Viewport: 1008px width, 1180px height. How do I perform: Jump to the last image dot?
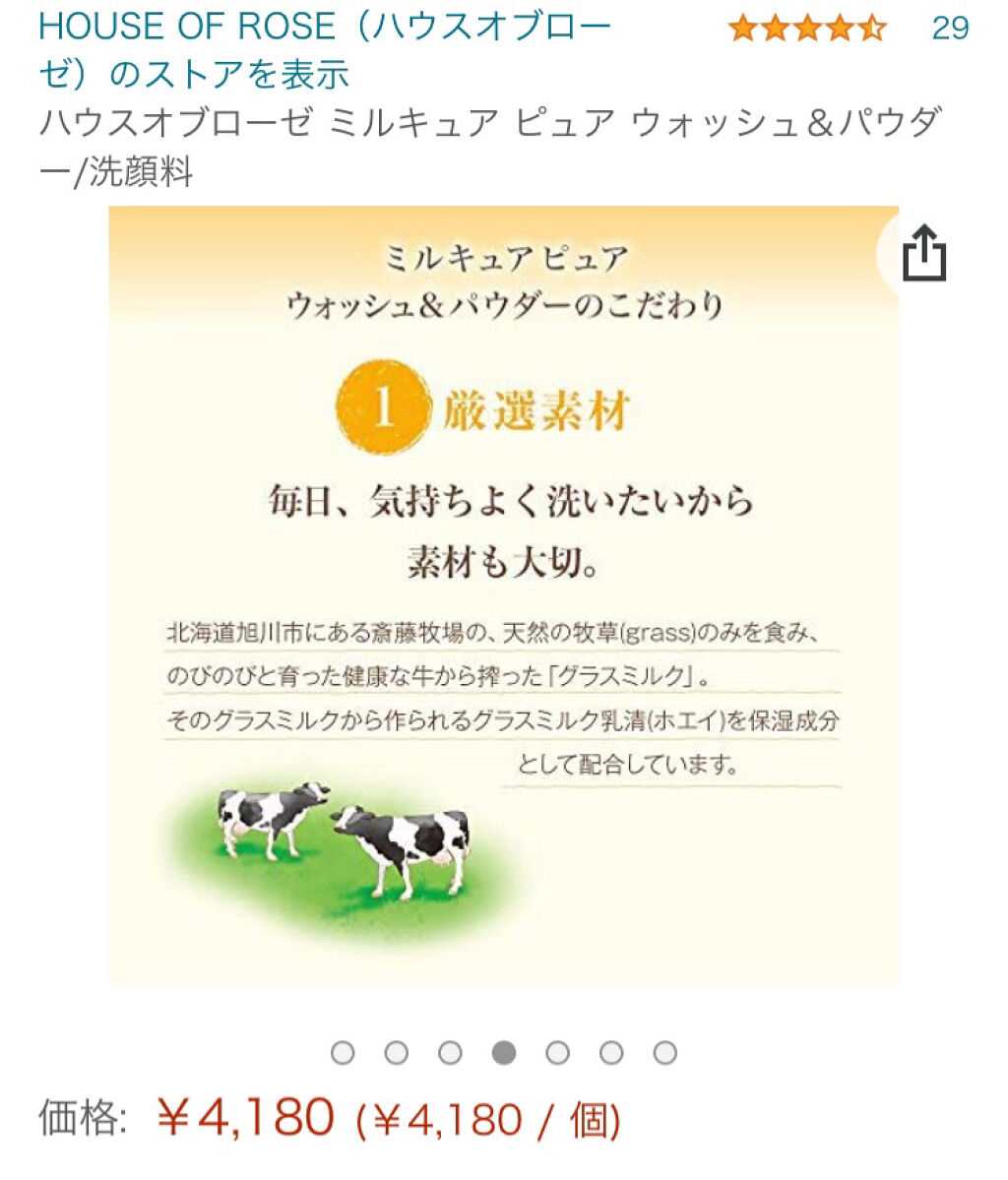[x=665, y=1053]
